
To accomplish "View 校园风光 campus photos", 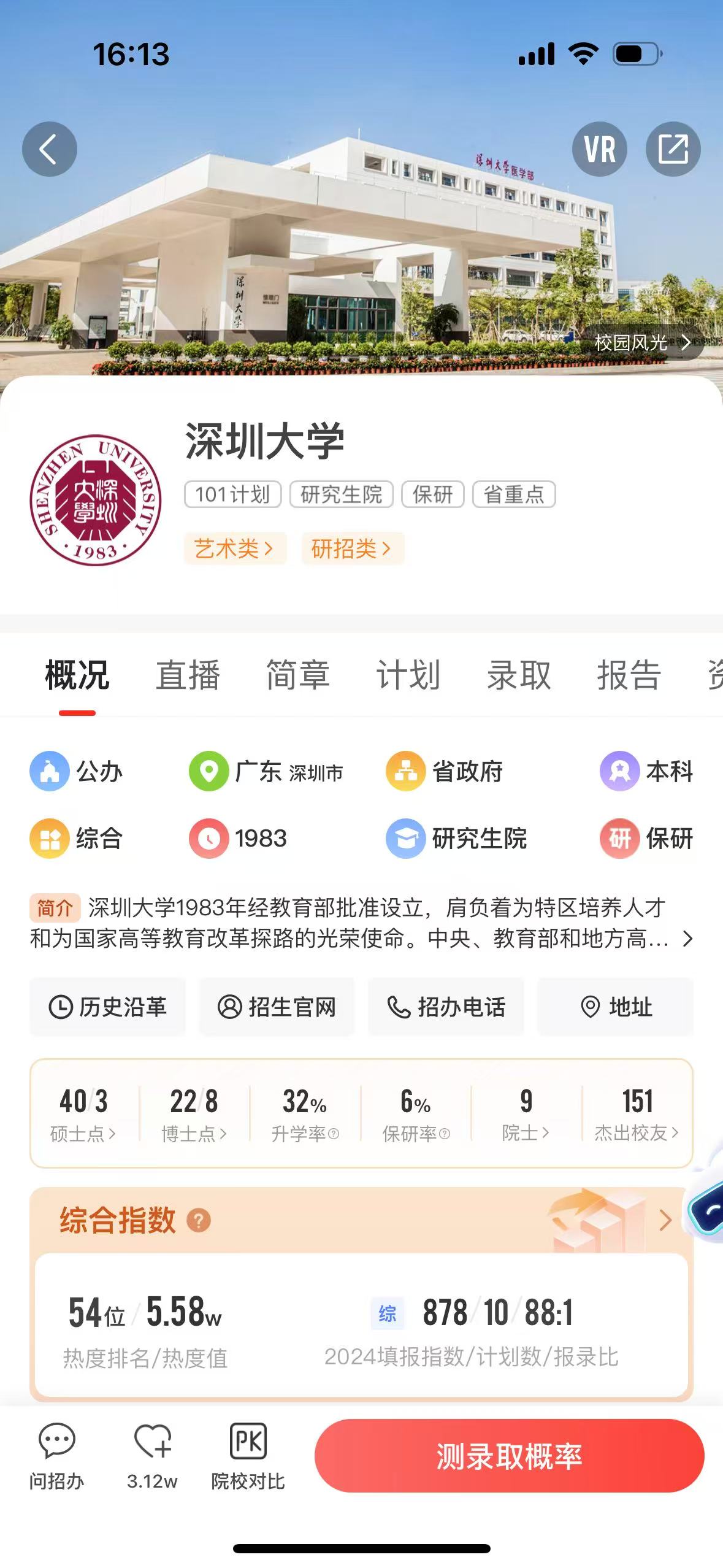I will (x=641, y=342).
